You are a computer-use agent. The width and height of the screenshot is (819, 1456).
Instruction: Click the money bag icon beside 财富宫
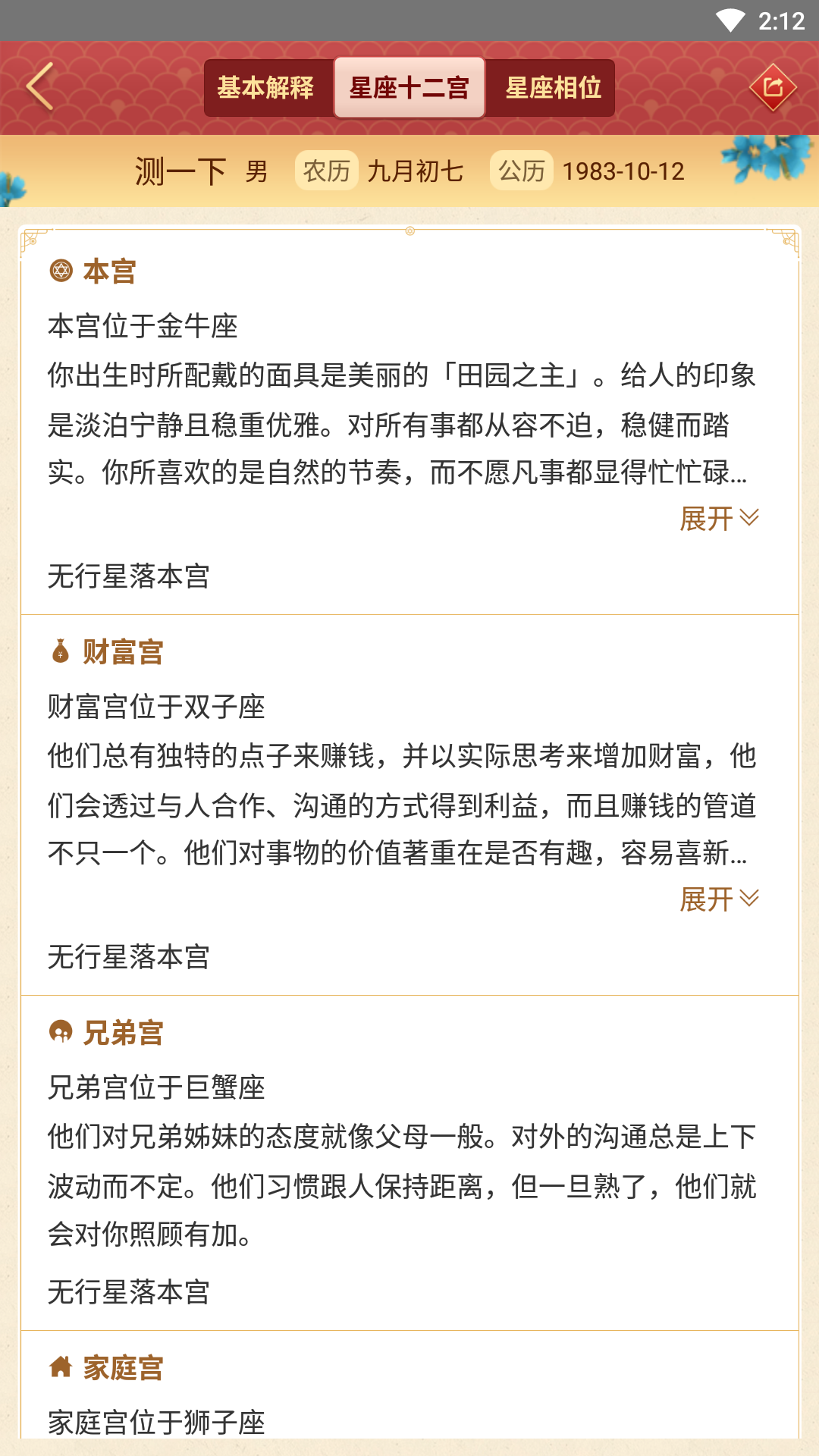point(61,651)
